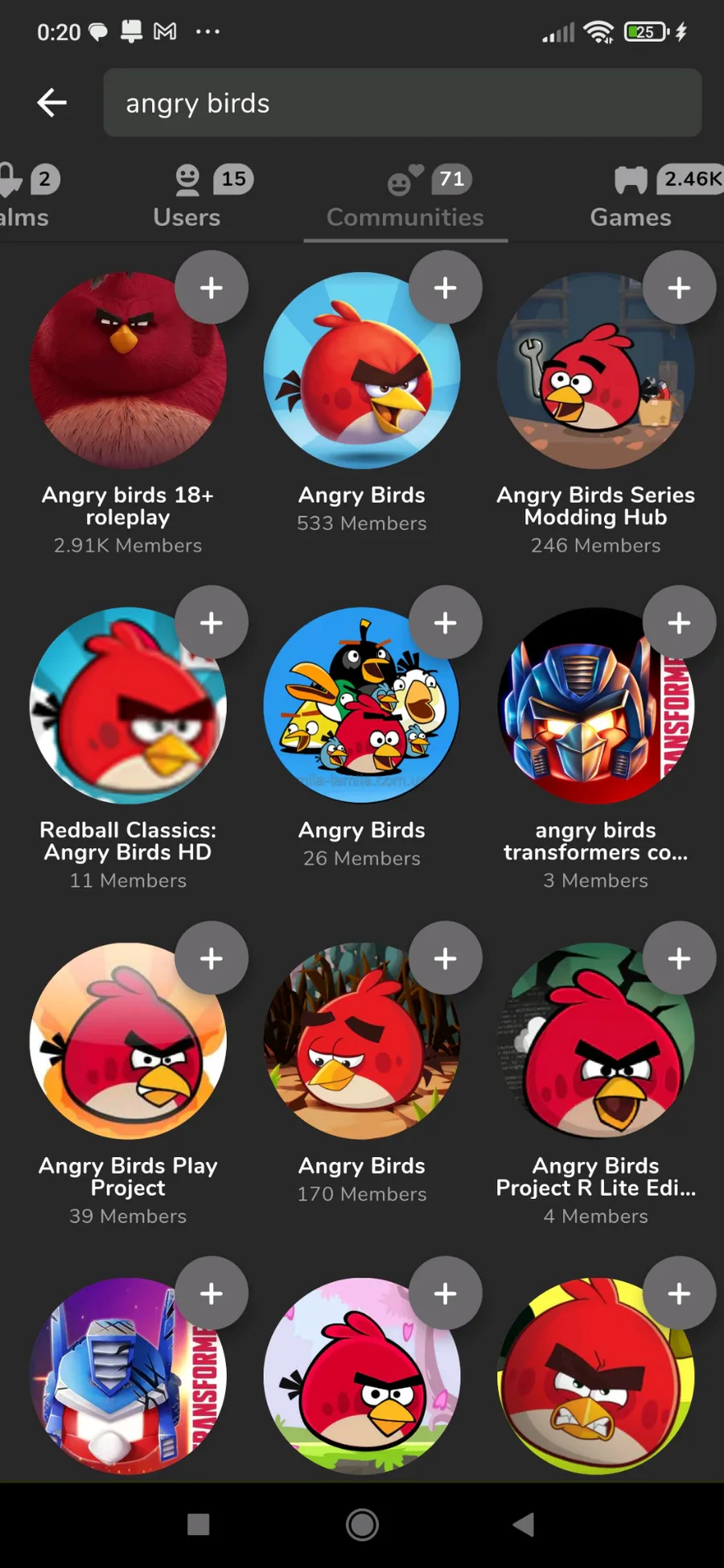The width and height of the screenshot is (724, 1568).
Task: Join the Angry Birds Play Project community
Action: click(x=212, y=958)
